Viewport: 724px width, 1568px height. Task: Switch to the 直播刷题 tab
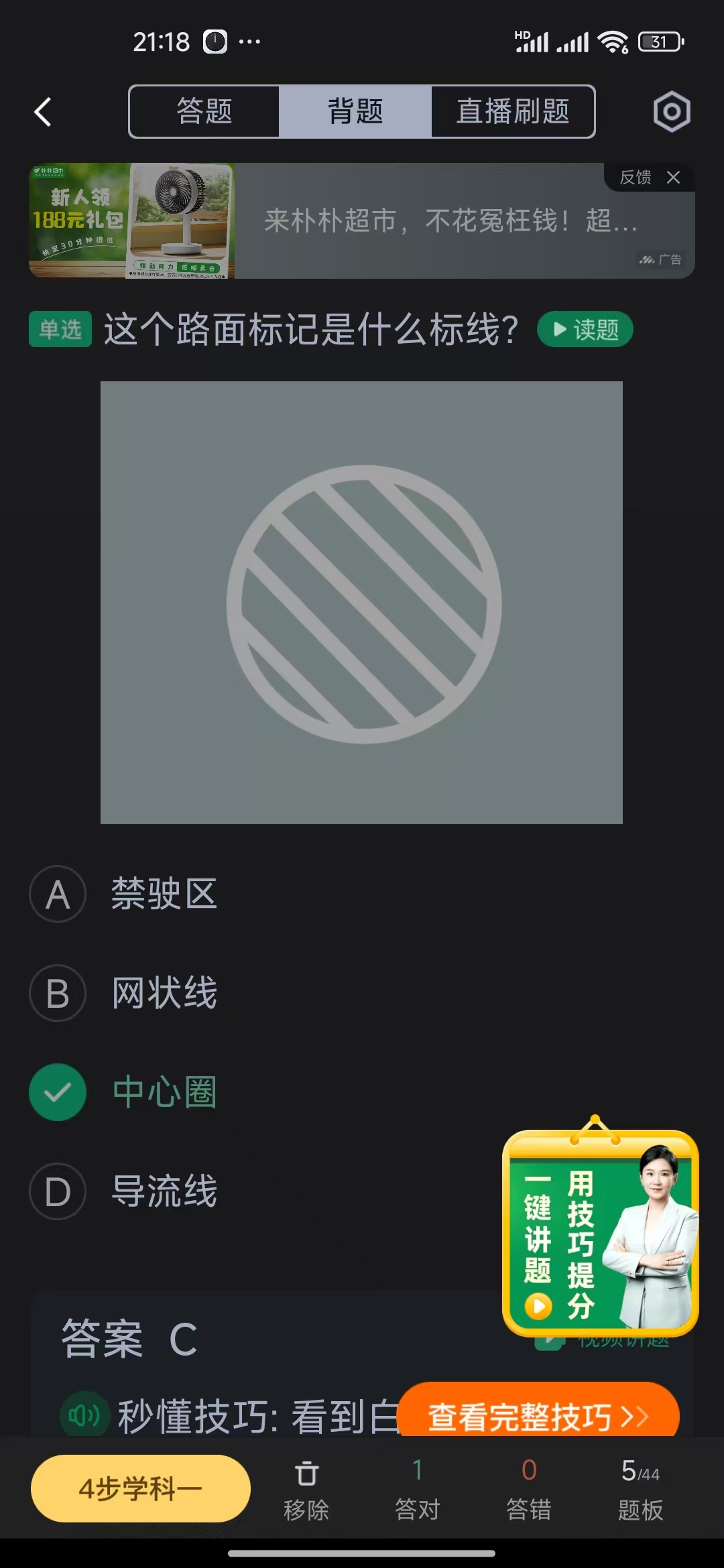click(x=512, y=112)
